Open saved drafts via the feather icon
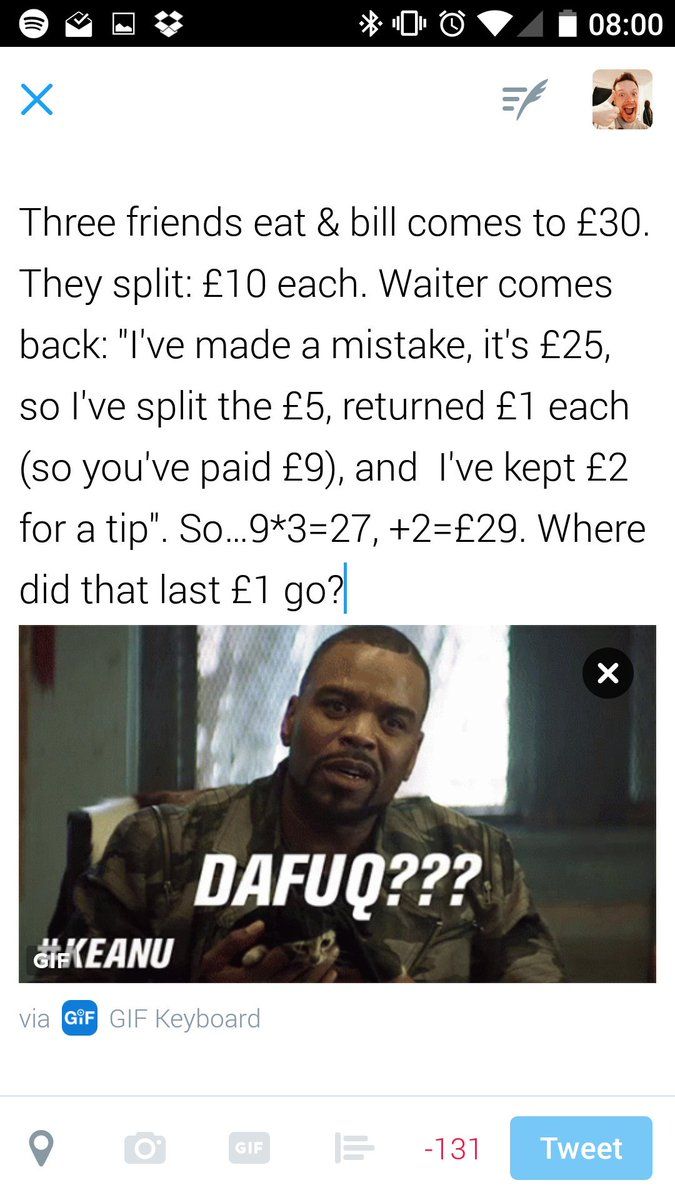 525,100
